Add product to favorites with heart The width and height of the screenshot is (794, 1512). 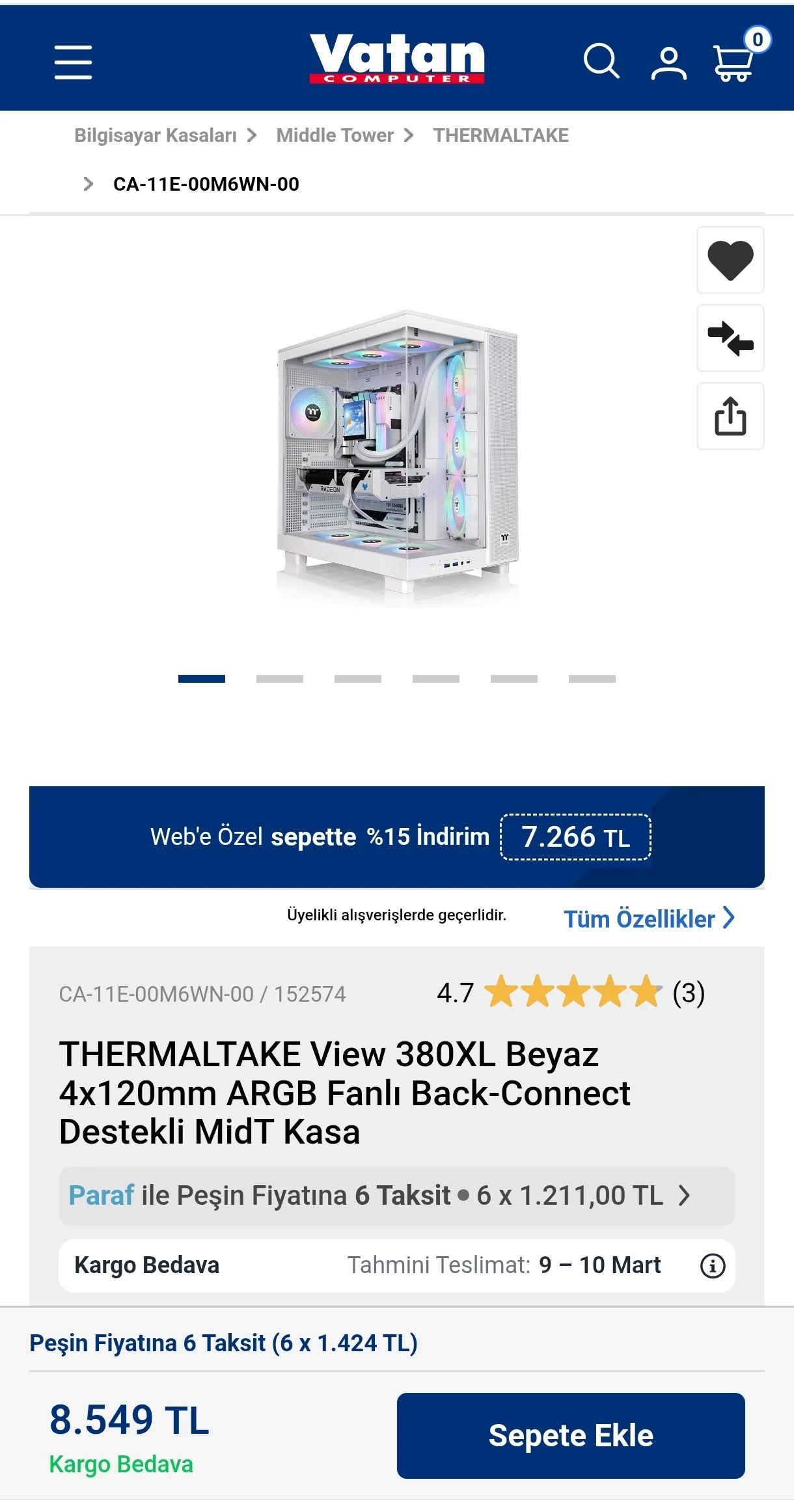[730, 260]
